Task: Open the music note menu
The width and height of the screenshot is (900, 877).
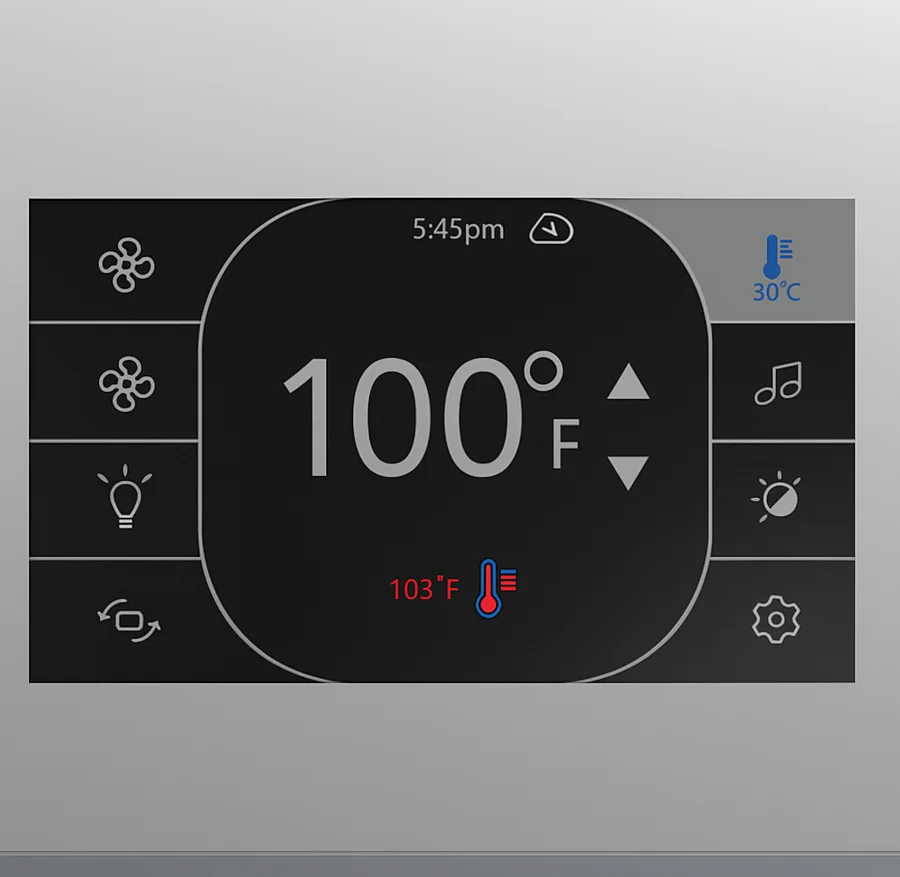Action: [x=778, y=384]
